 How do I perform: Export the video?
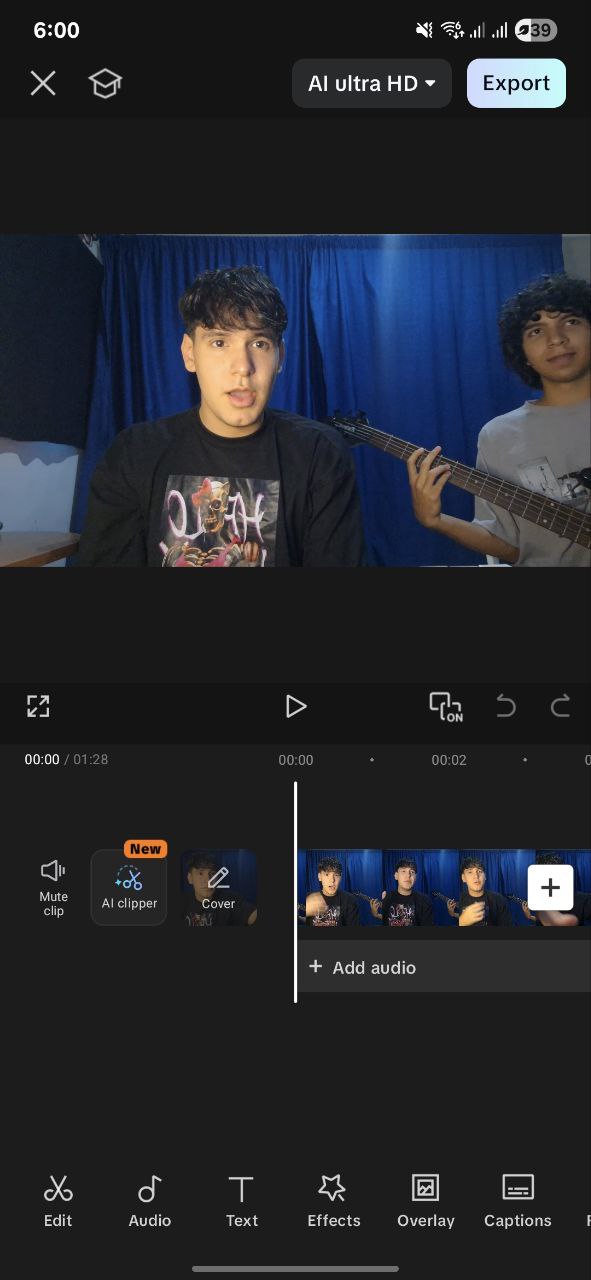click(x=516, y=83)
